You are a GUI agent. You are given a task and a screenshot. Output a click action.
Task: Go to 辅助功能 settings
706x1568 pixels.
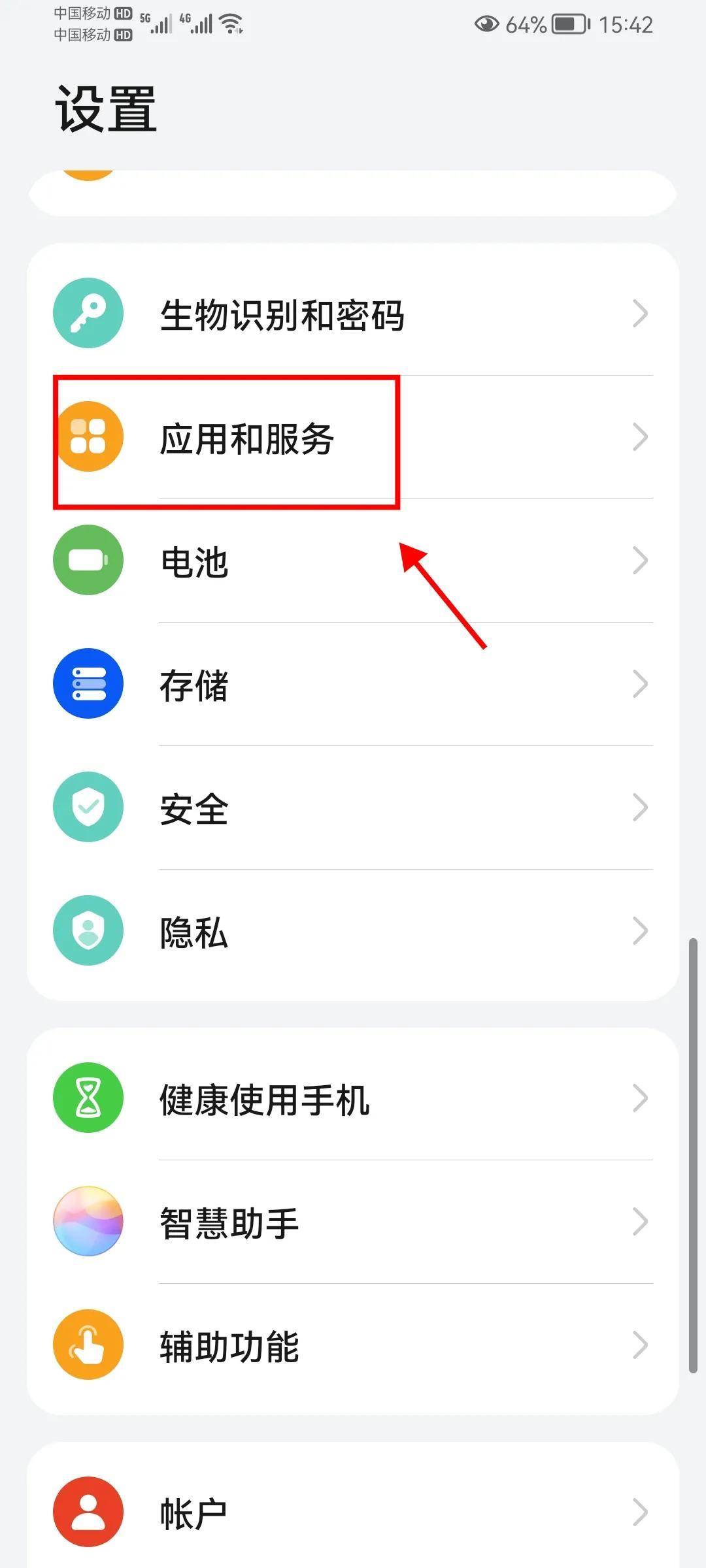(x=353, y=1345)
